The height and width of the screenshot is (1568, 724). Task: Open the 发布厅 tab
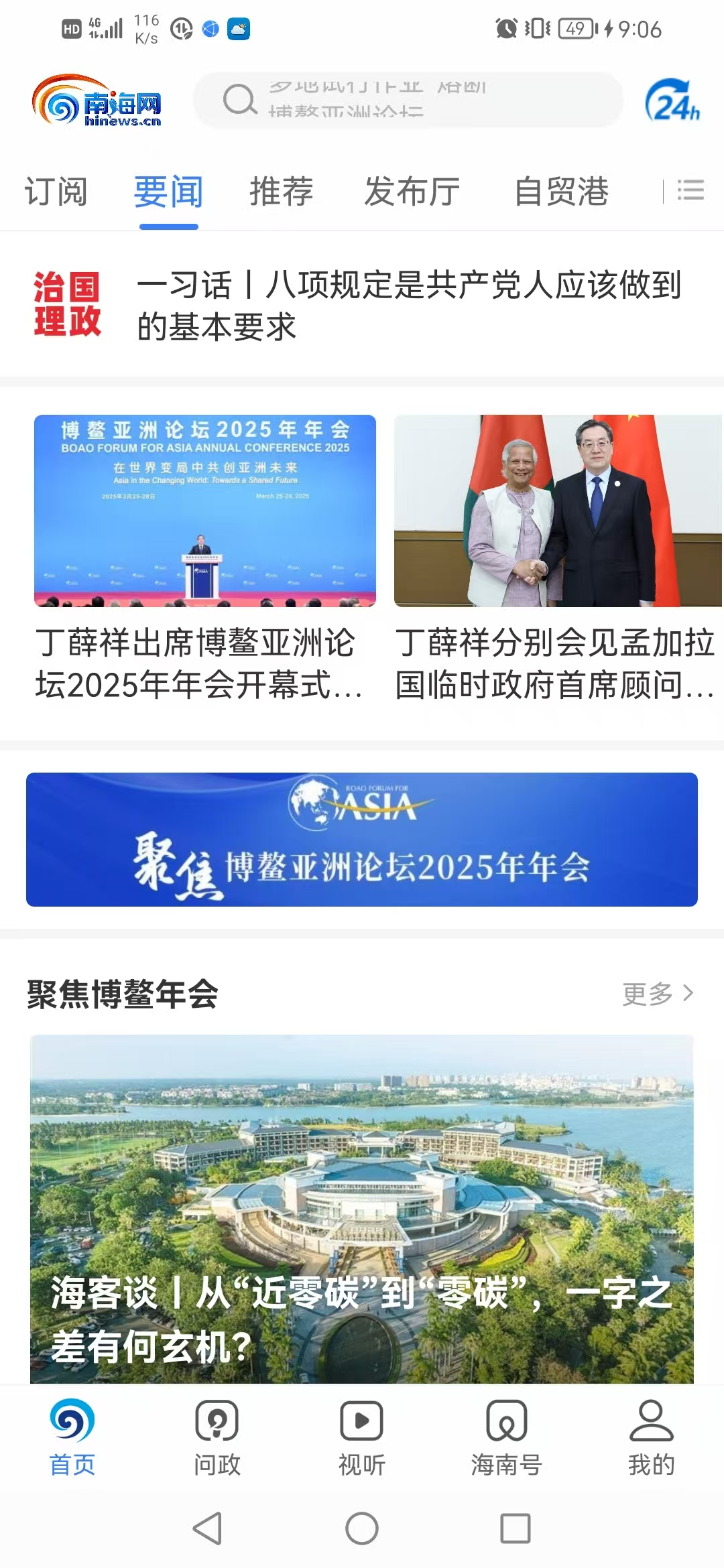412,192
